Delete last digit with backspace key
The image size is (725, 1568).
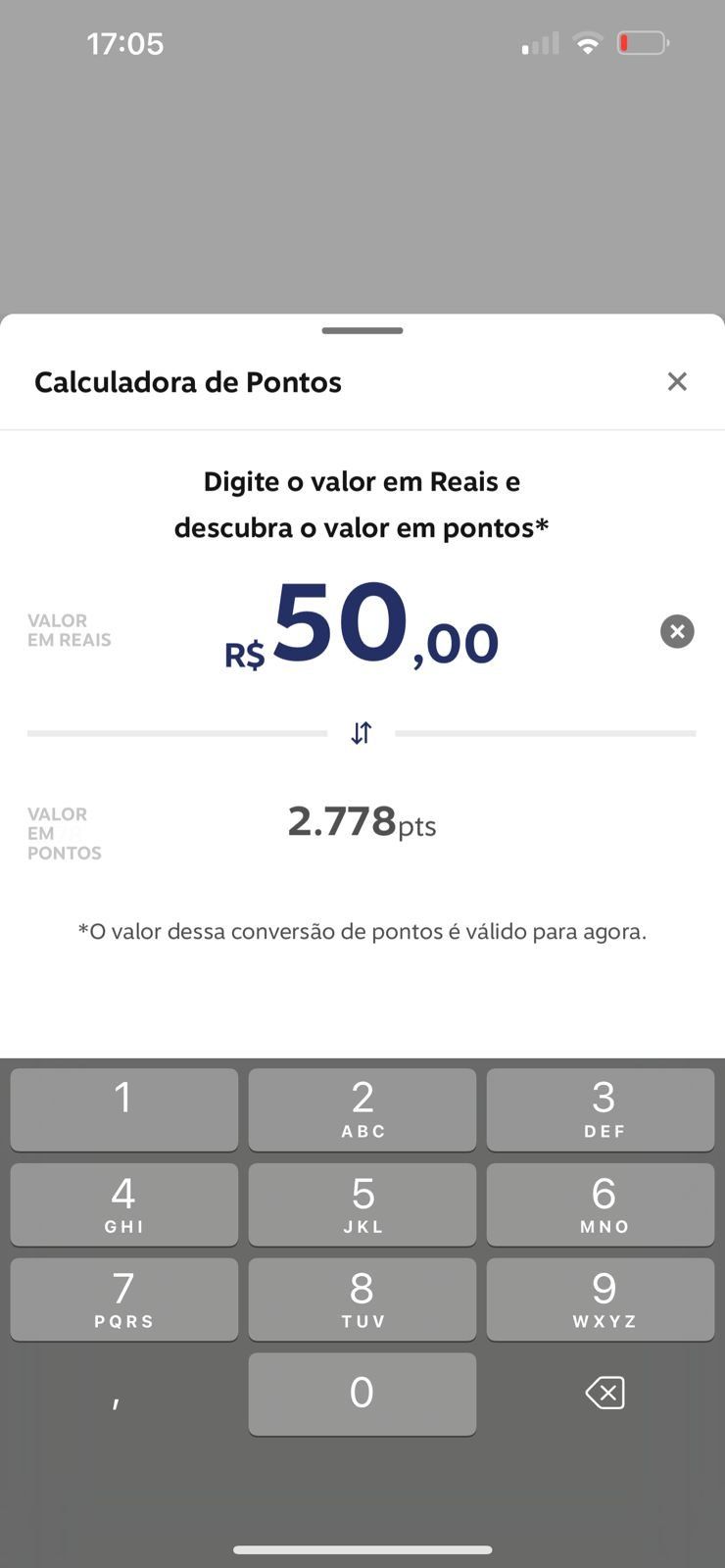point(604,1393)
